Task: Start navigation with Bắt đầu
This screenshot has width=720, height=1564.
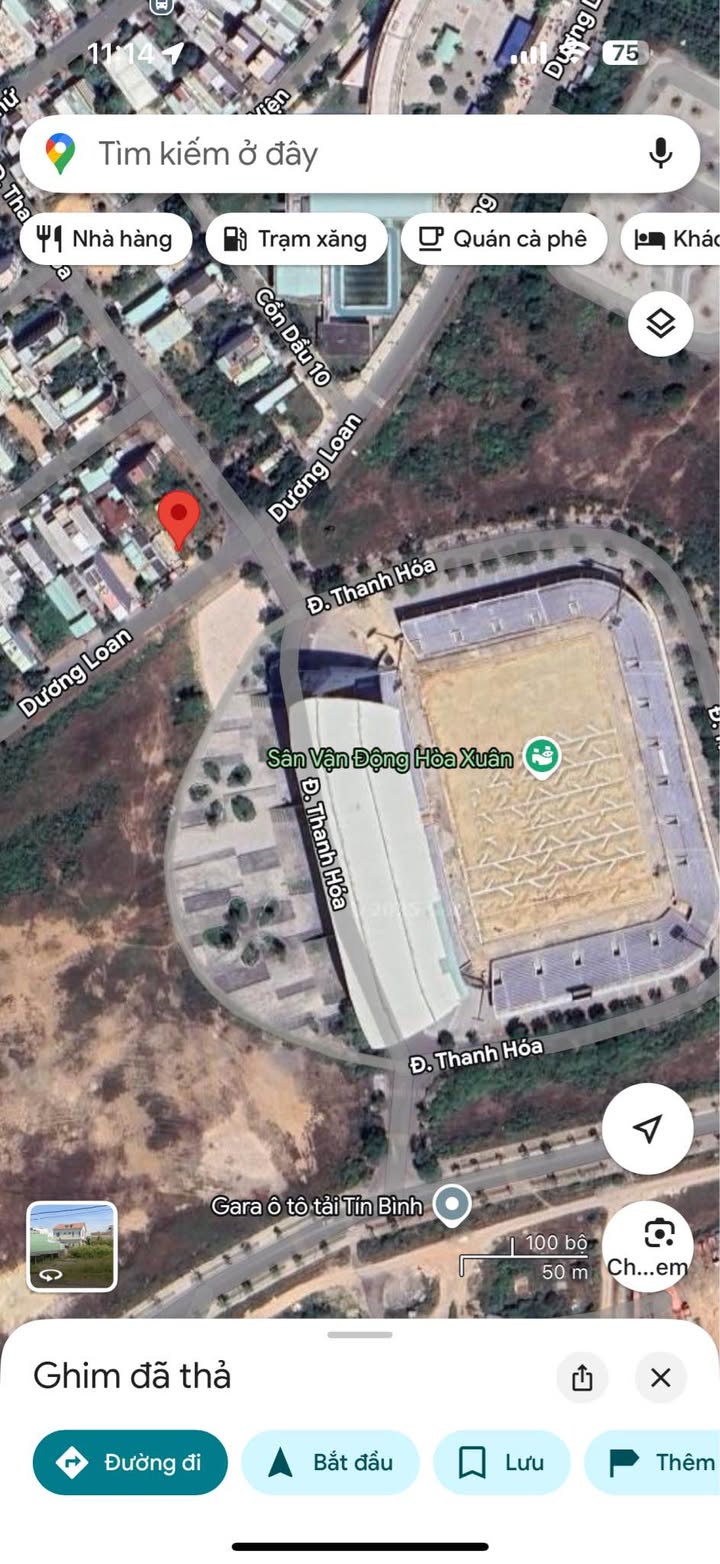Action: pos(330,1462)
